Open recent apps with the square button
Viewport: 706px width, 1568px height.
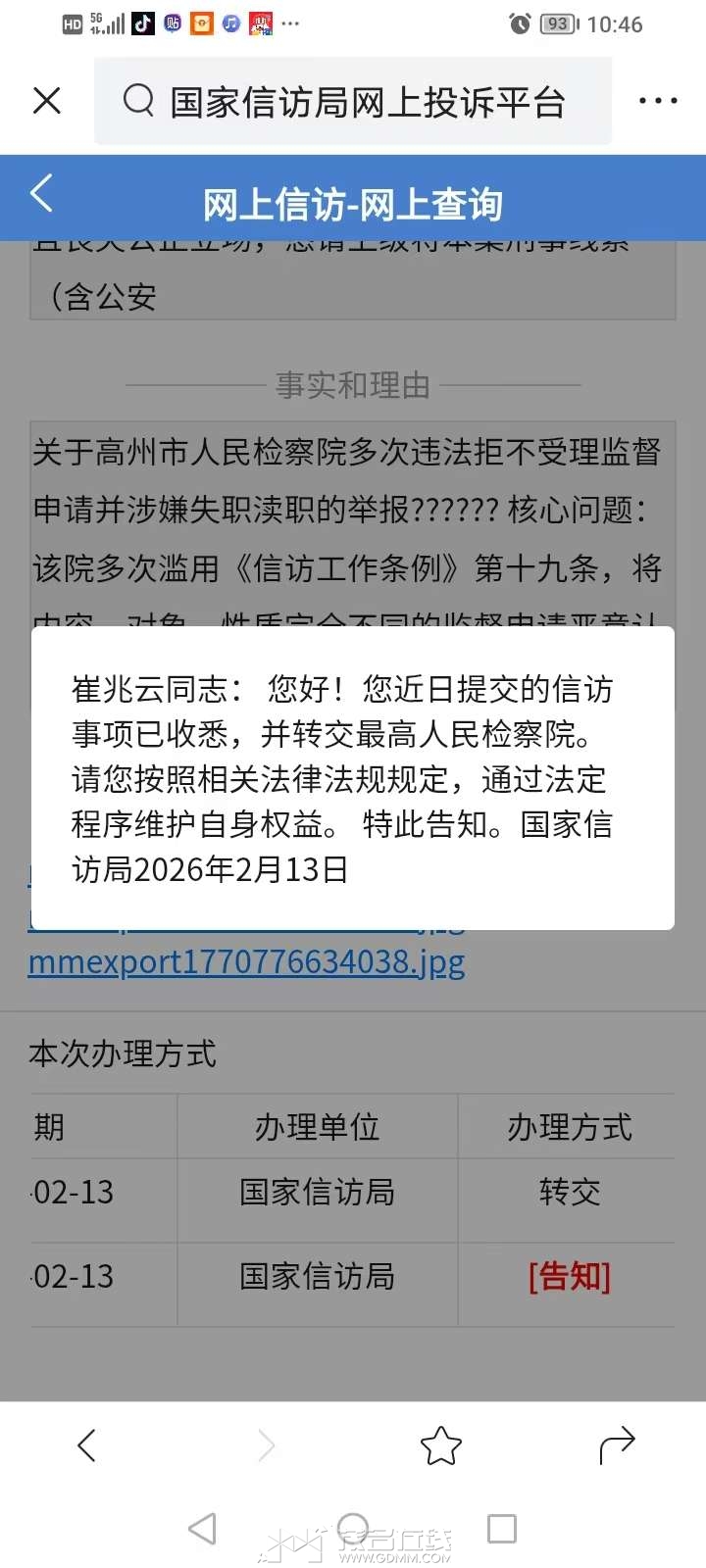pyautogui.click(x=502, y=1529)
